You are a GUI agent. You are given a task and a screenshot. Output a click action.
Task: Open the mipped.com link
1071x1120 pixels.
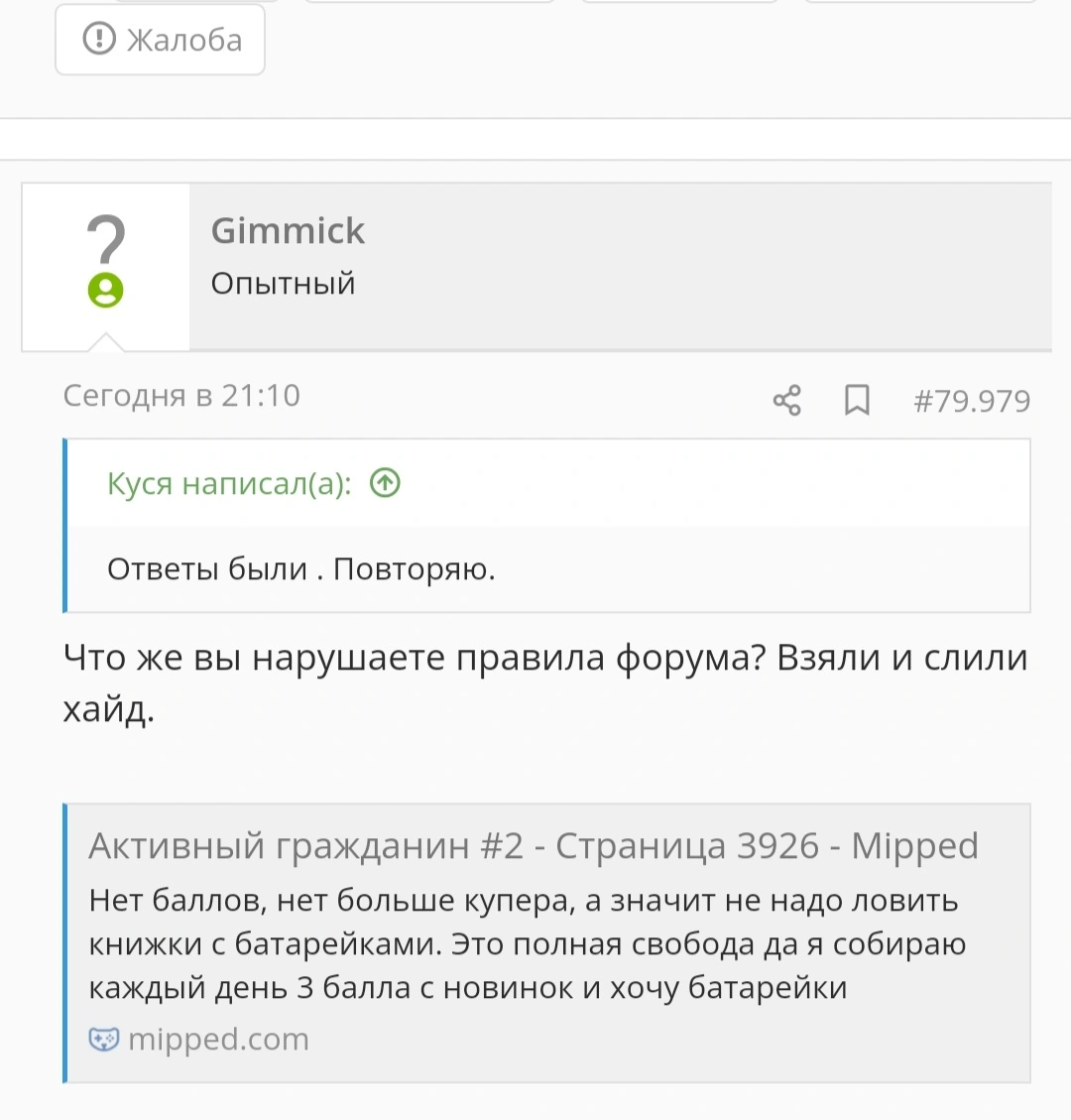(x=218, y=1040)
